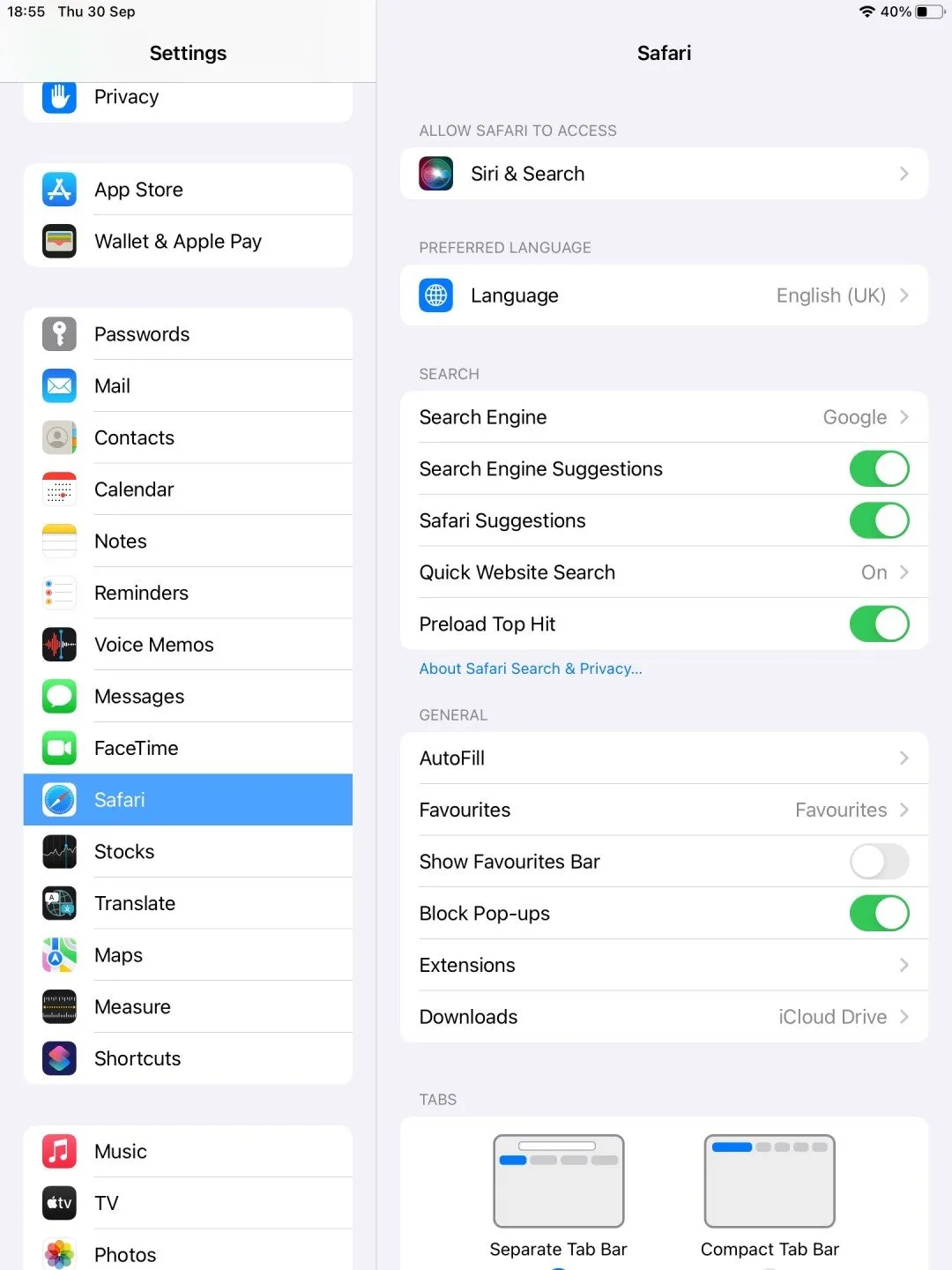This screenshot has width=952, height=1270.
Task: Change the Search Engine from Google
Action: pos(663,417)
